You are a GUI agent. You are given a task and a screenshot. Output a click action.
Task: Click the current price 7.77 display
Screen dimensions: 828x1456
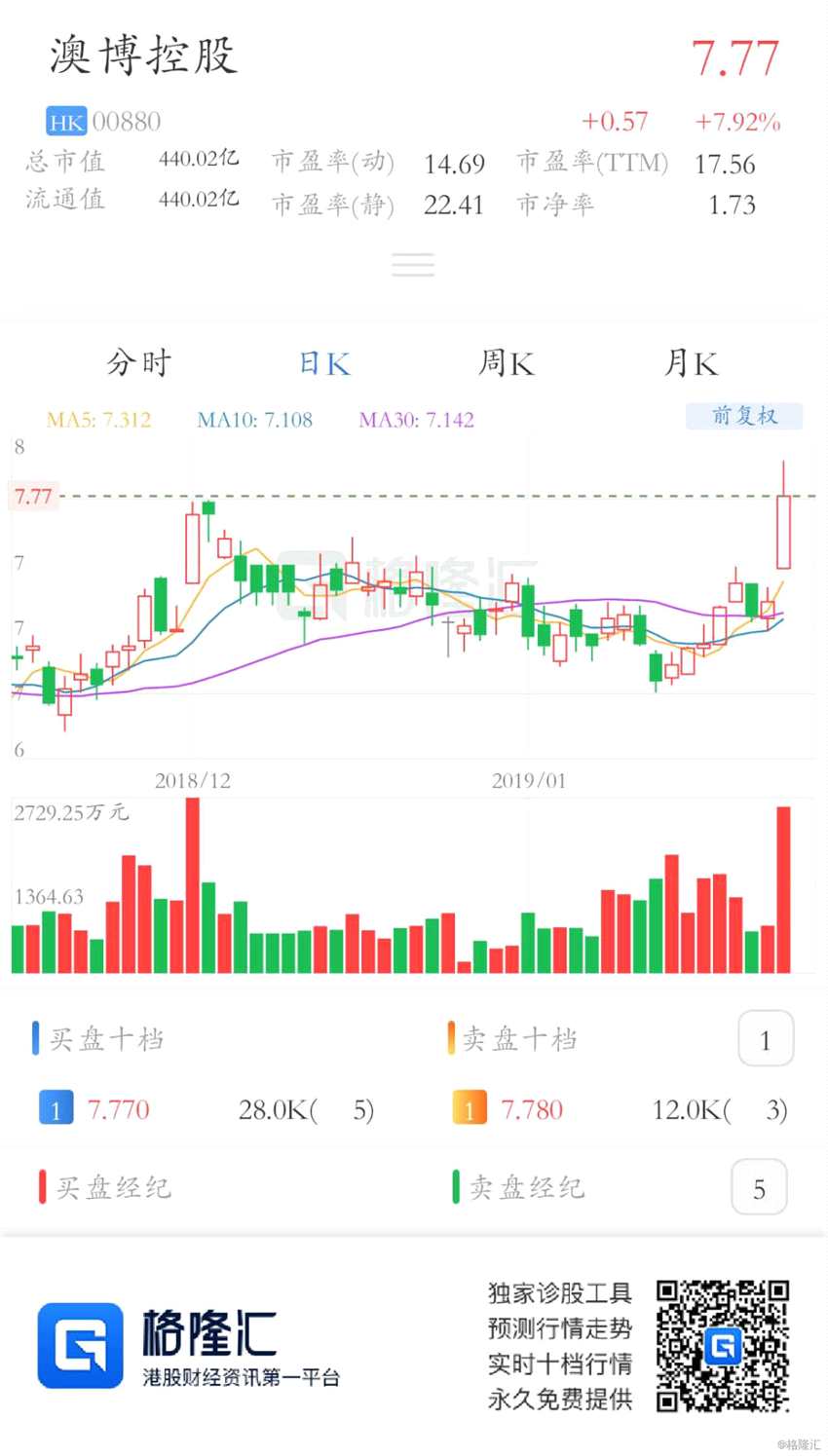click(x=736, y=56)
